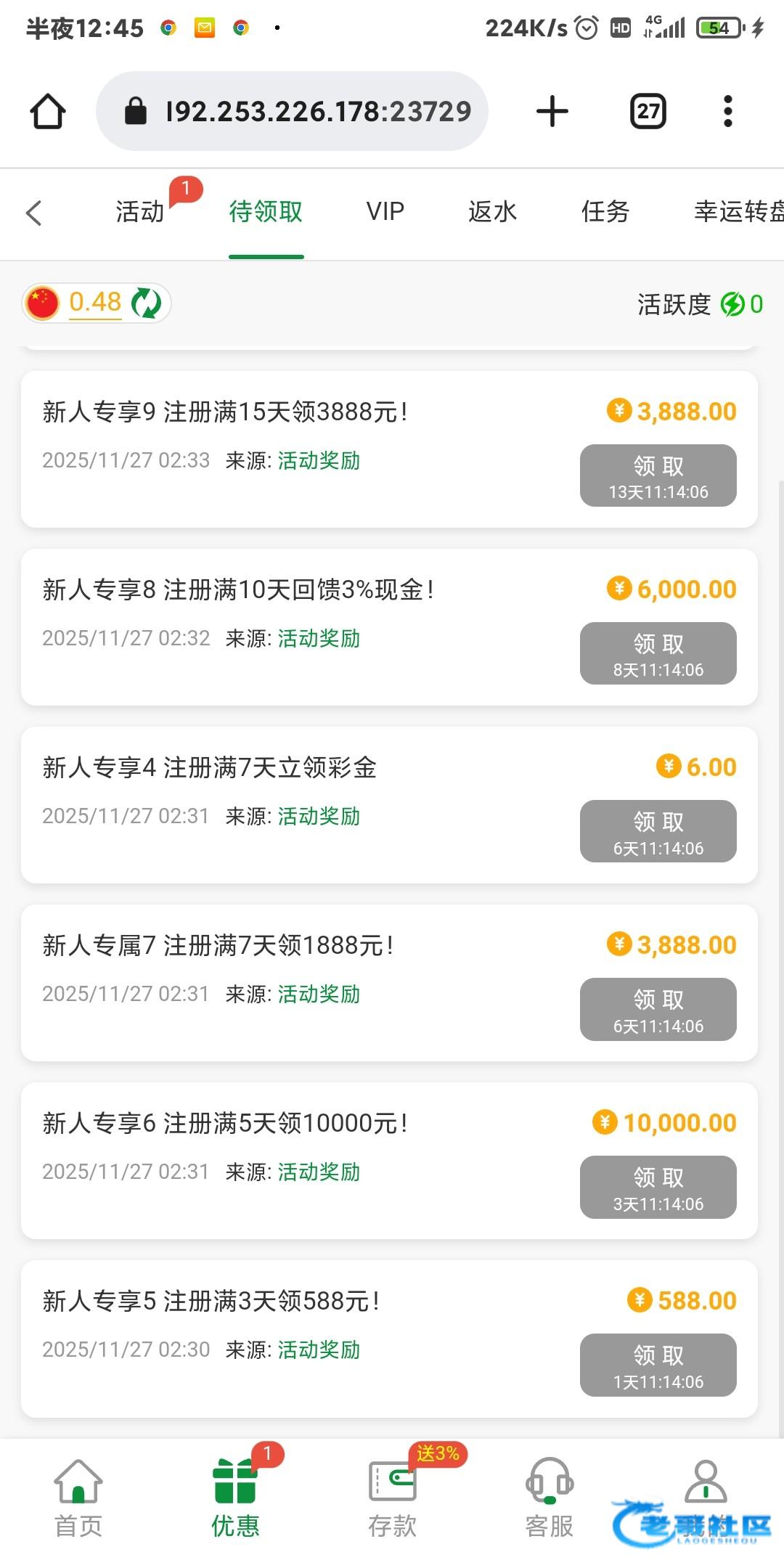Screen dimensions: 784x1568
Task: Open the browser overflow menu
Action: click(727, 112)
